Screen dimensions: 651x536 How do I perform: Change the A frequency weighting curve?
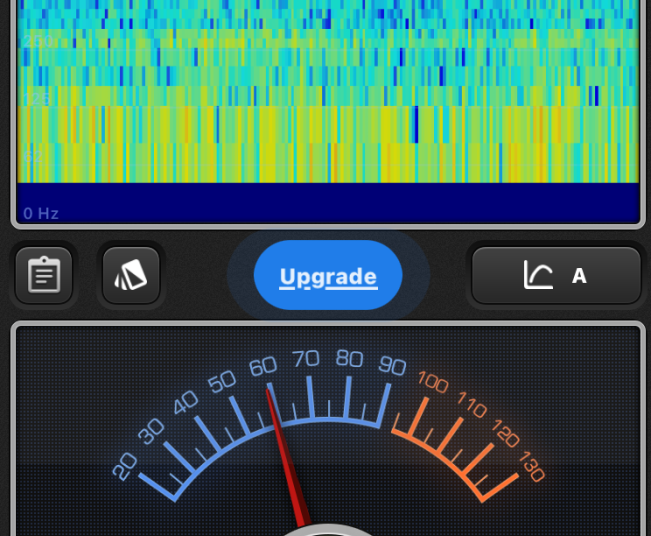tap(556, 275)
